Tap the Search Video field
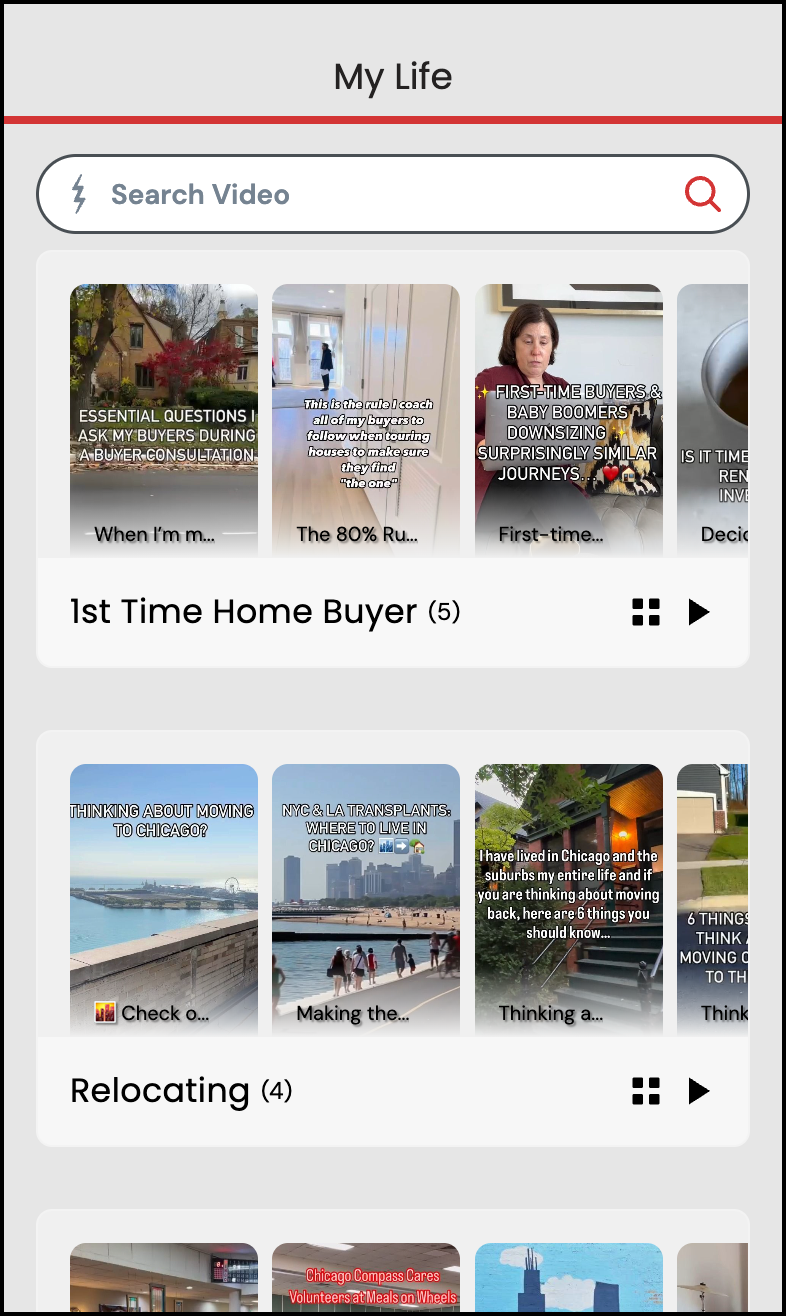 [x=380, y=194]
